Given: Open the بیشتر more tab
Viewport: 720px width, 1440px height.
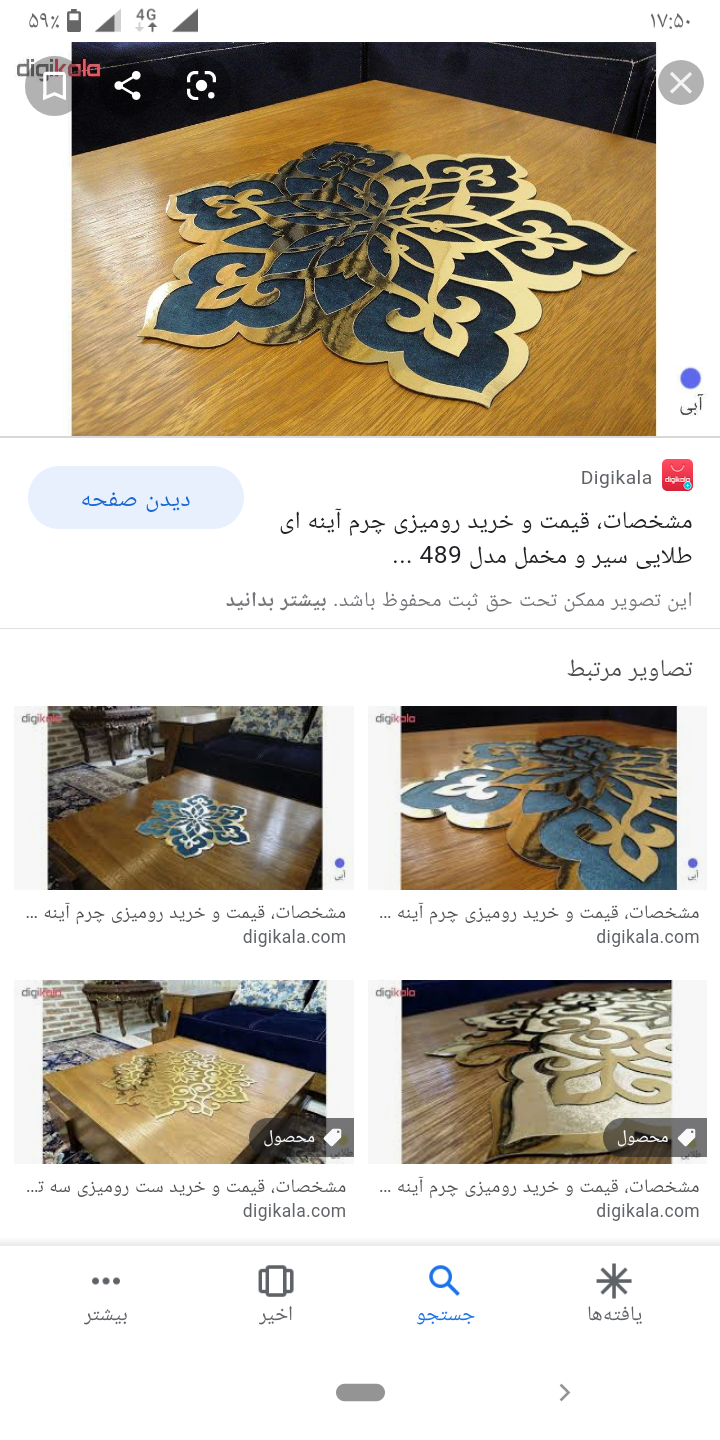Looking at the screenshot, I should click(x=105, y=1293).
